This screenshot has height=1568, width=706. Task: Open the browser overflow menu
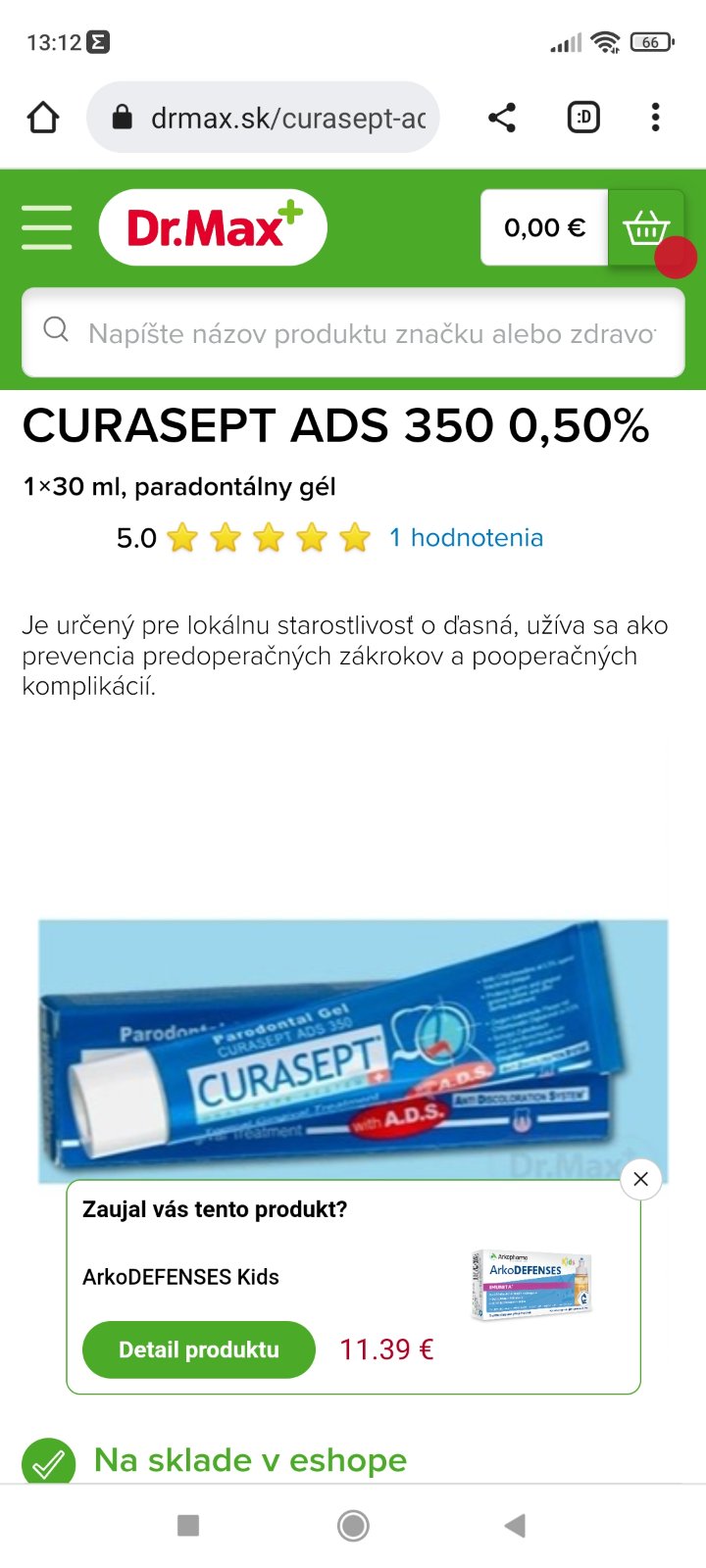[x=655, y=119]
